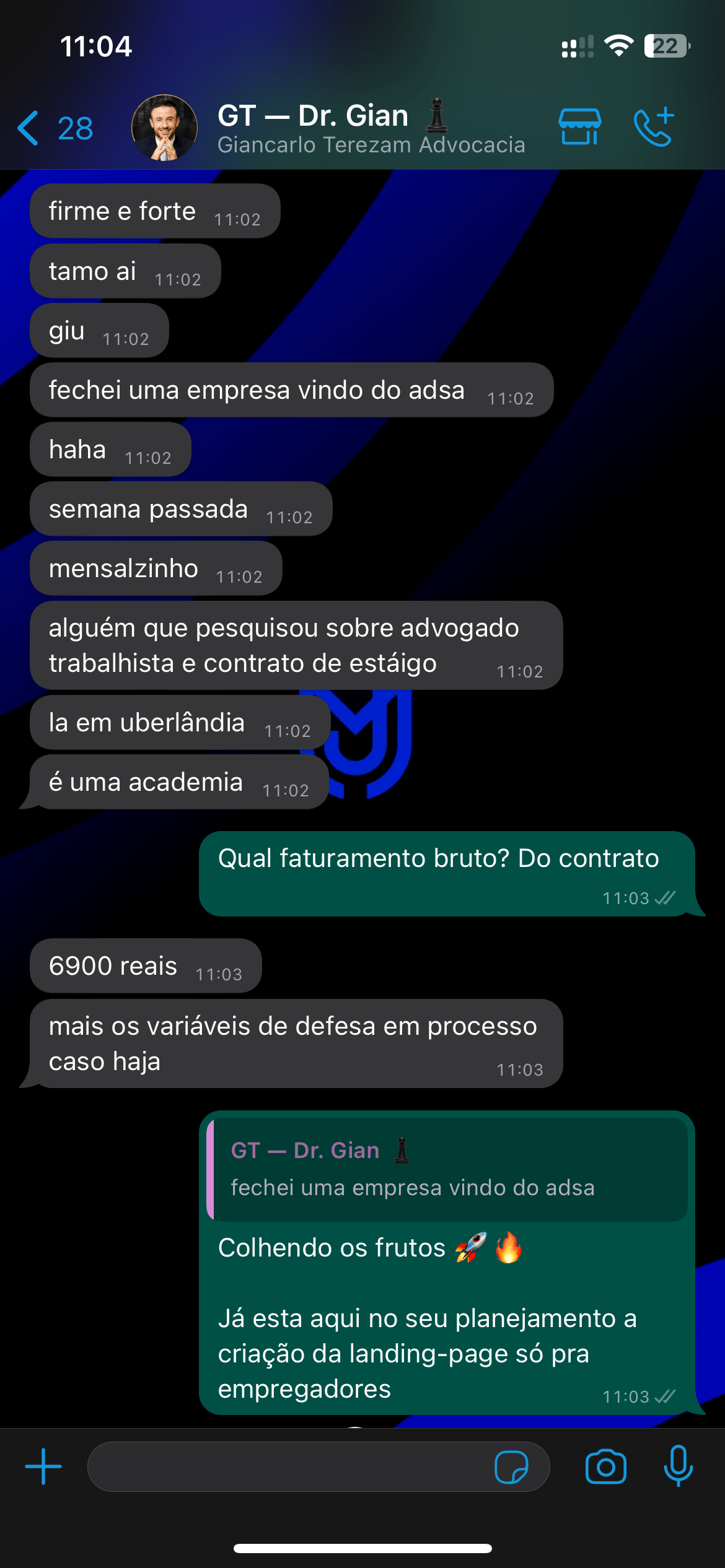Open attachments with the plus icon
This screenshot has width=725, height=1568.
(43, 1466)
